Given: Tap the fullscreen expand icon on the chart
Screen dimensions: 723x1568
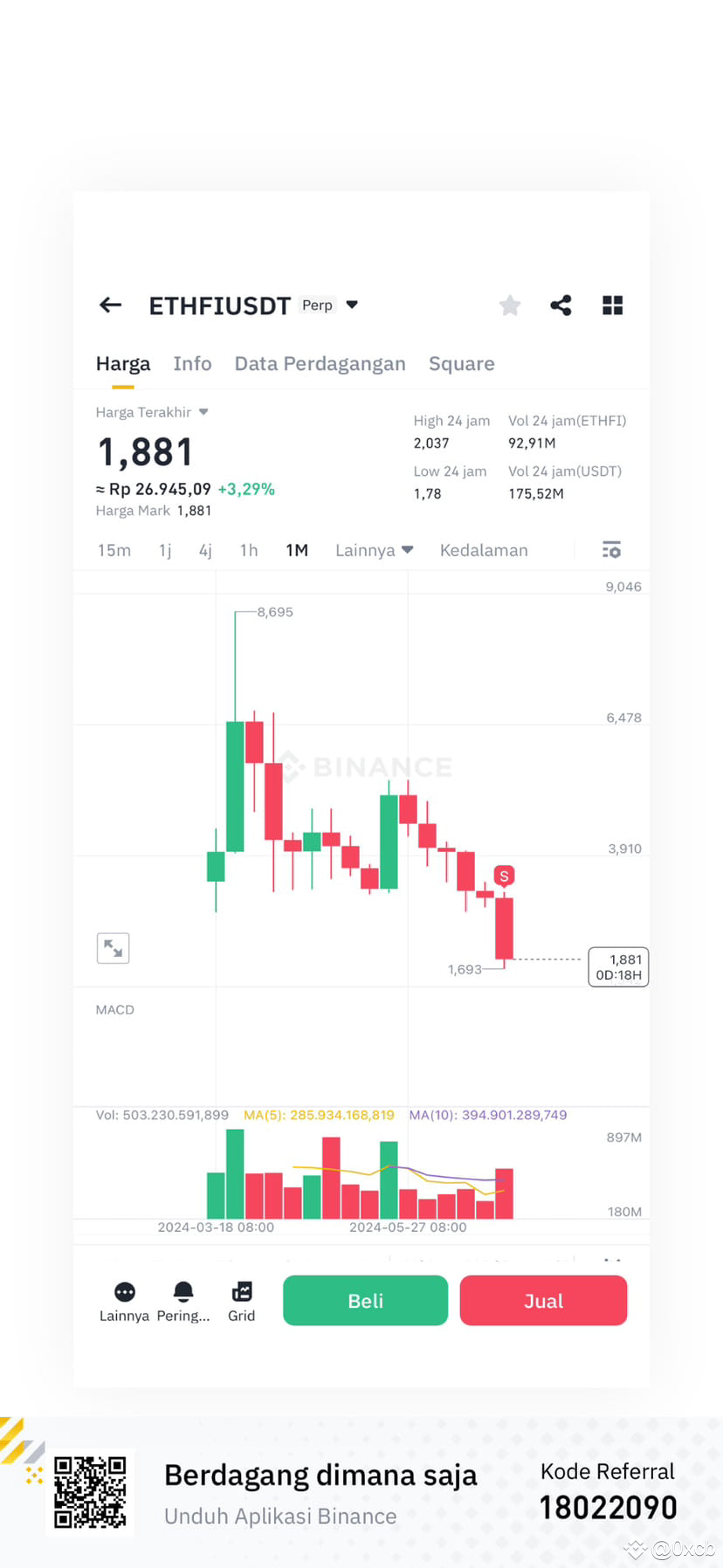Looking at the screenshot, I should pos(113,947).
